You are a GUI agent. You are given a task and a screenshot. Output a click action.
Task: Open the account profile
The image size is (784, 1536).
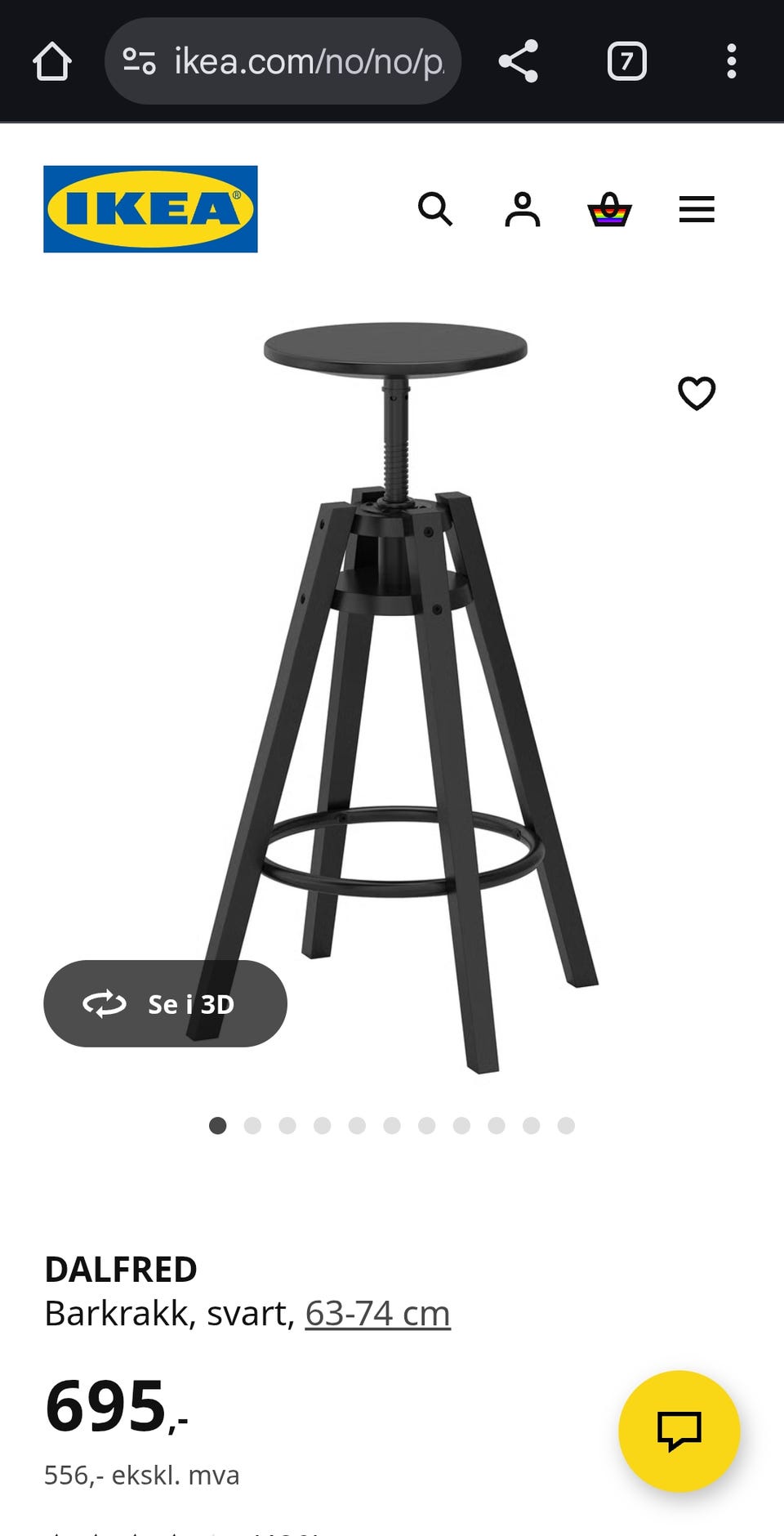coord(523,209)
